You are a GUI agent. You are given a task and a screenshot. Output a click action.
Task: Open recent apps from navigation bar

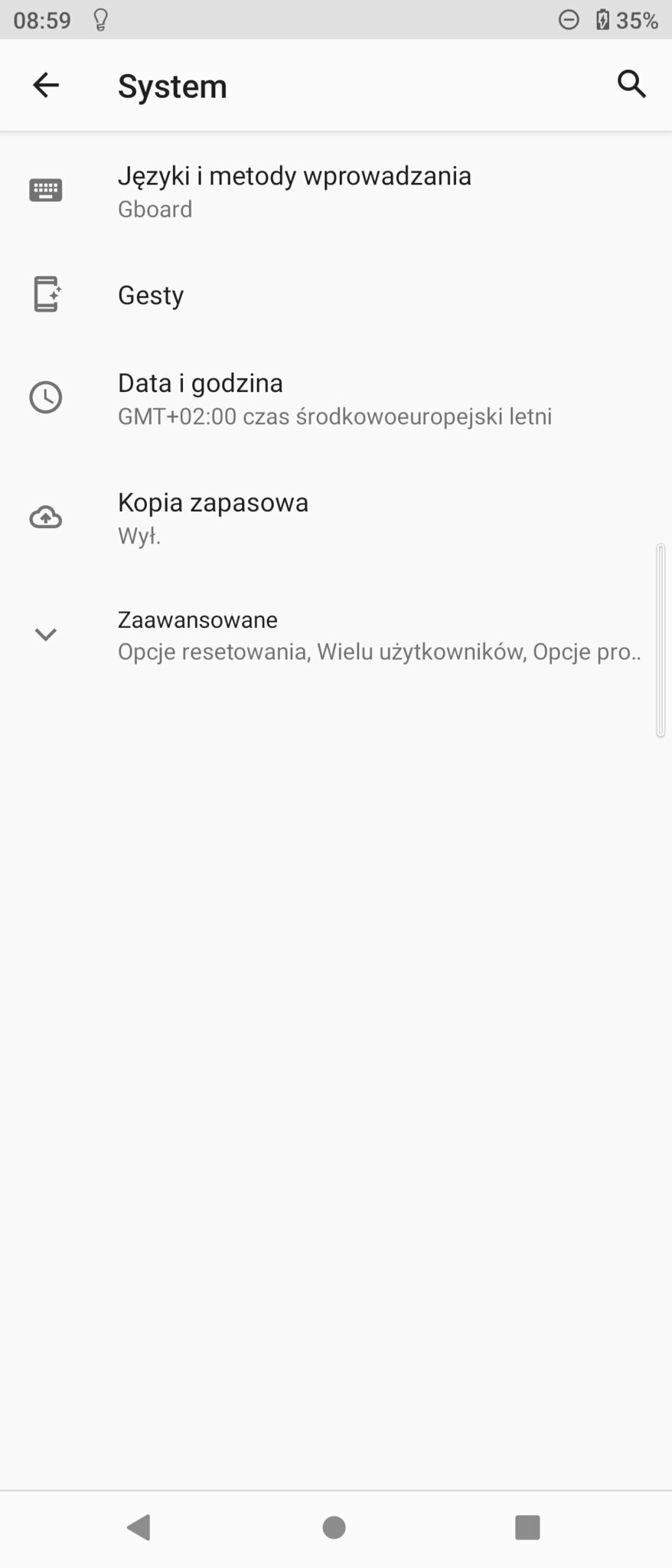coord(527,1527)
